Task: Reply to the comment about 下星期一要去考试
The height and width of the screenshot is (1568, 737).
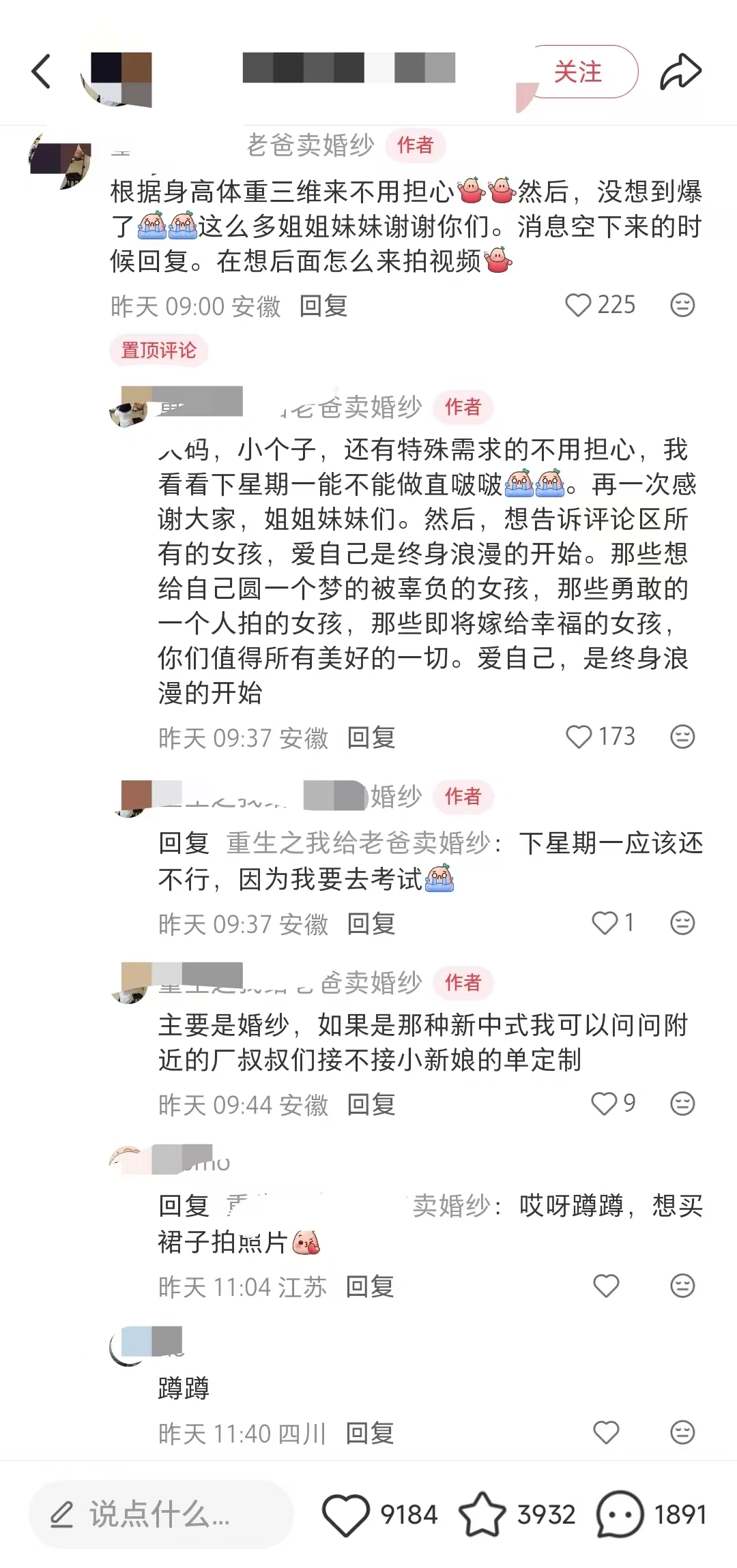Action: point(371,923)
